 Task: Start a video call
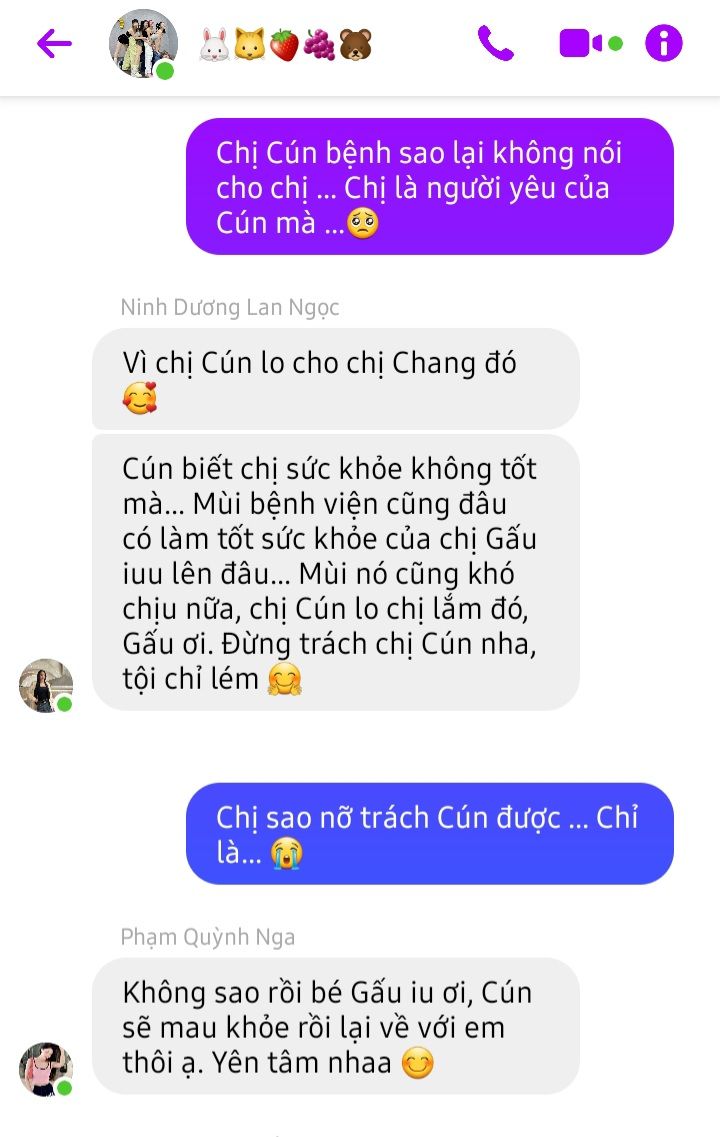click(x=582, y=44)
